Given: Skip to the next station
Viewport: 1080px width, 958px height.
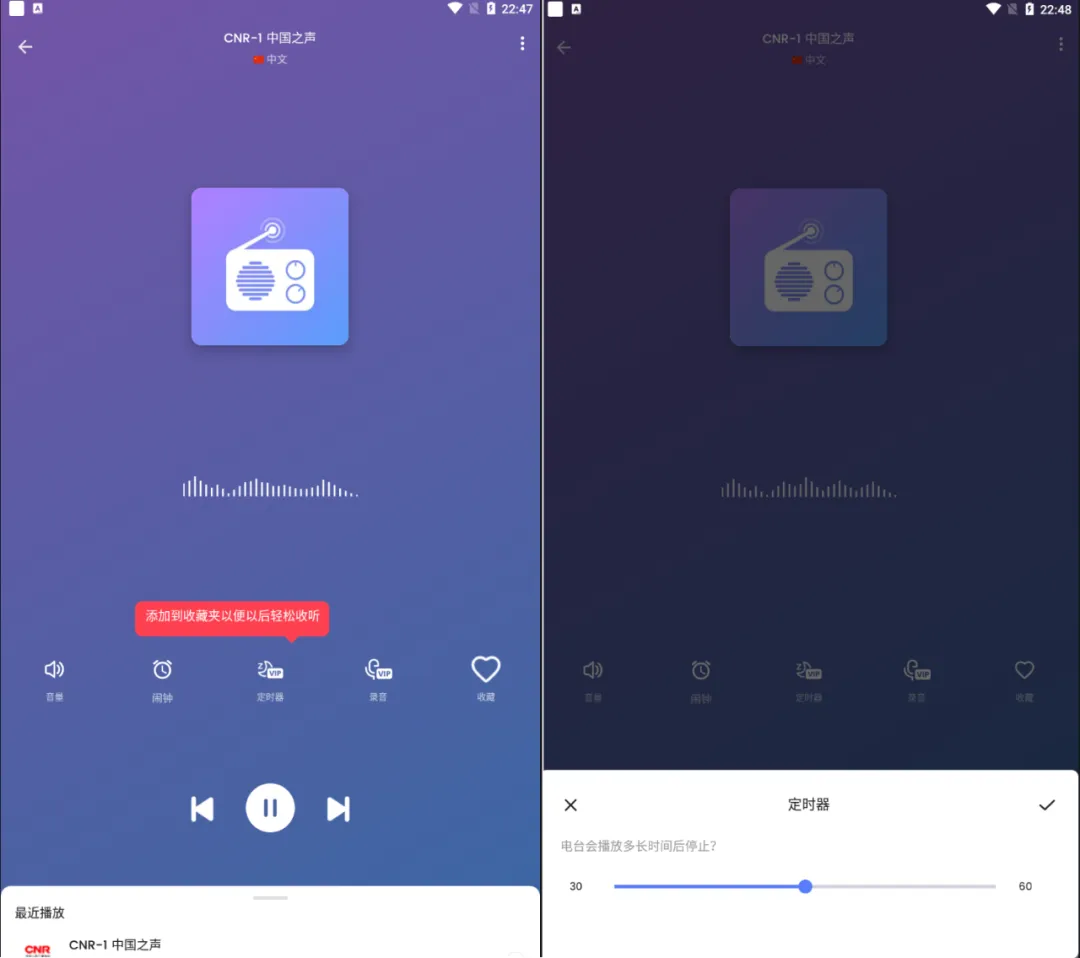Looking at the screenshot, I should click(338, 809).
